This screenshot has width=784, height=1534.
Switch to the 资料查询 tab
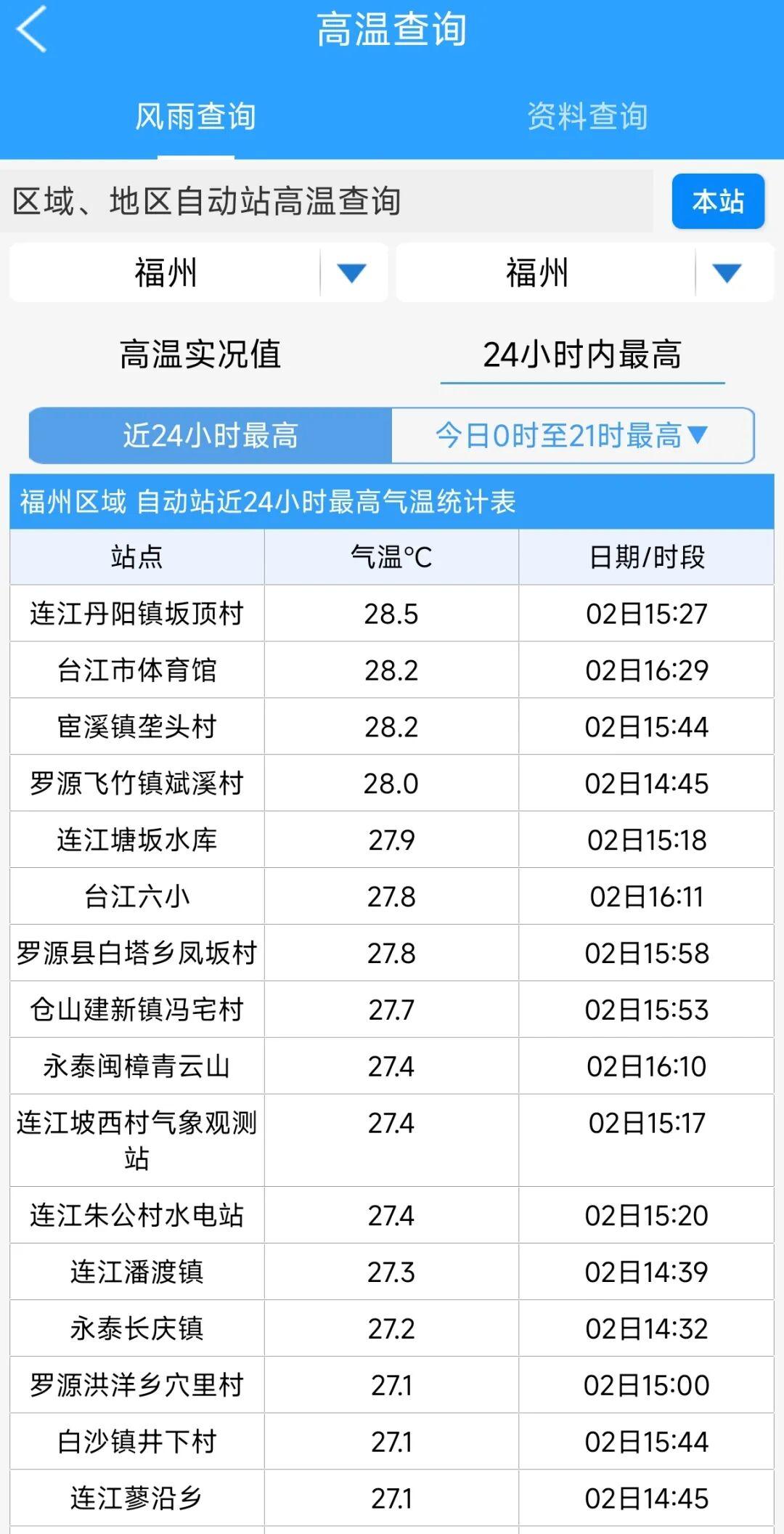(x=587, y=116)
